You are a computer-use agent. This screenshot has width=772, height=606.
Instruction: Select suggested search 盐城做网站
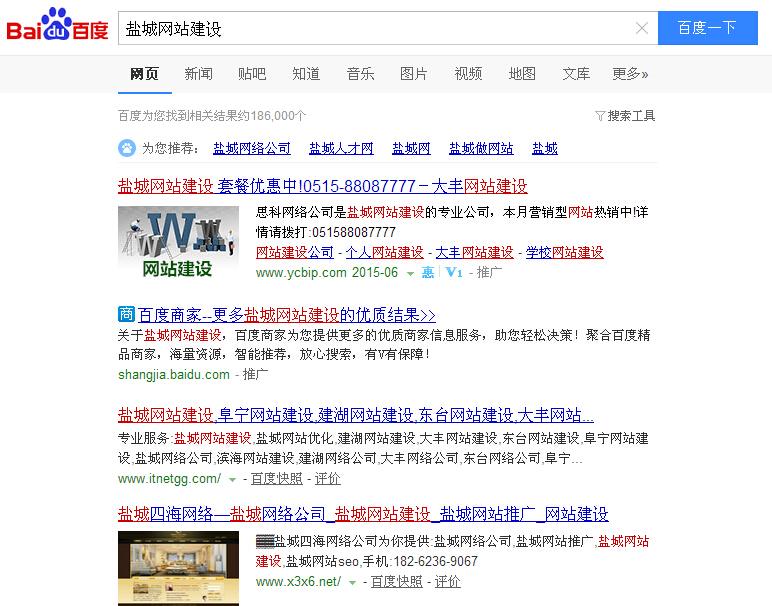(481, 148)
